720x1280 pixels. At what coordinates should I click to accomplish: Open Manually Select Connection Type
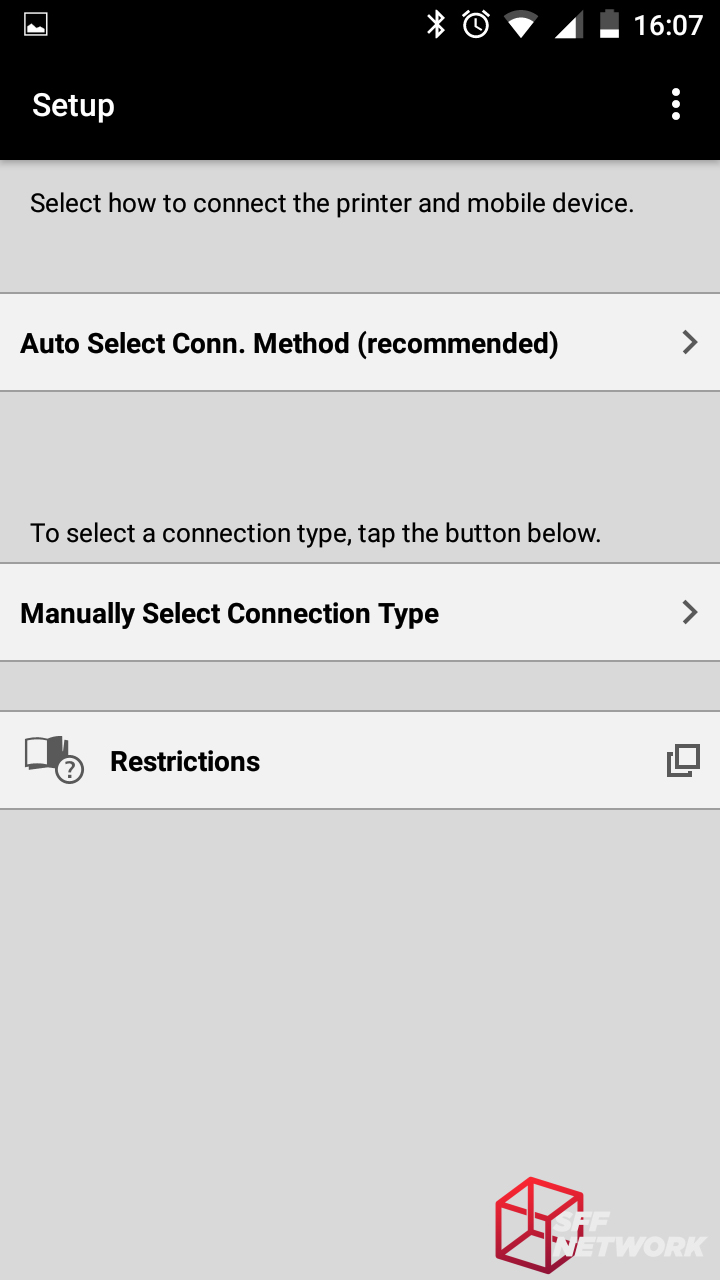pyautogui.click(x=359, y=613)
